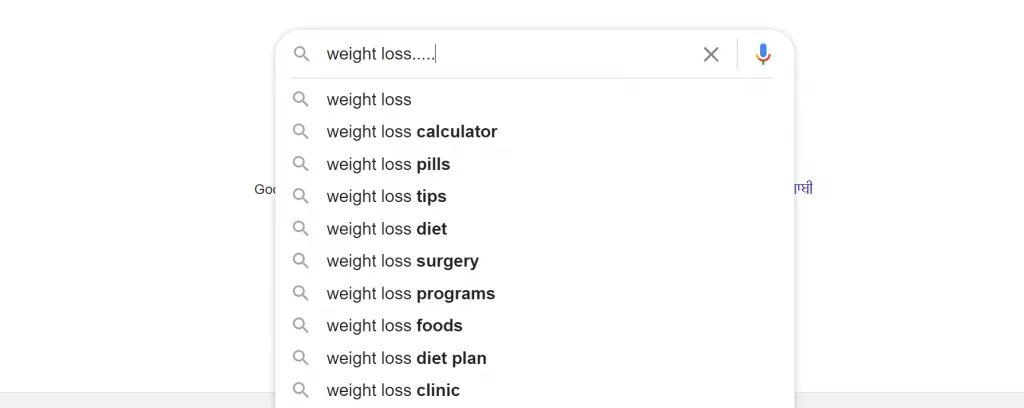Choose the weight loss calculator suggestion
This screenshot has height=408, width=1024.
coord(411,132)
